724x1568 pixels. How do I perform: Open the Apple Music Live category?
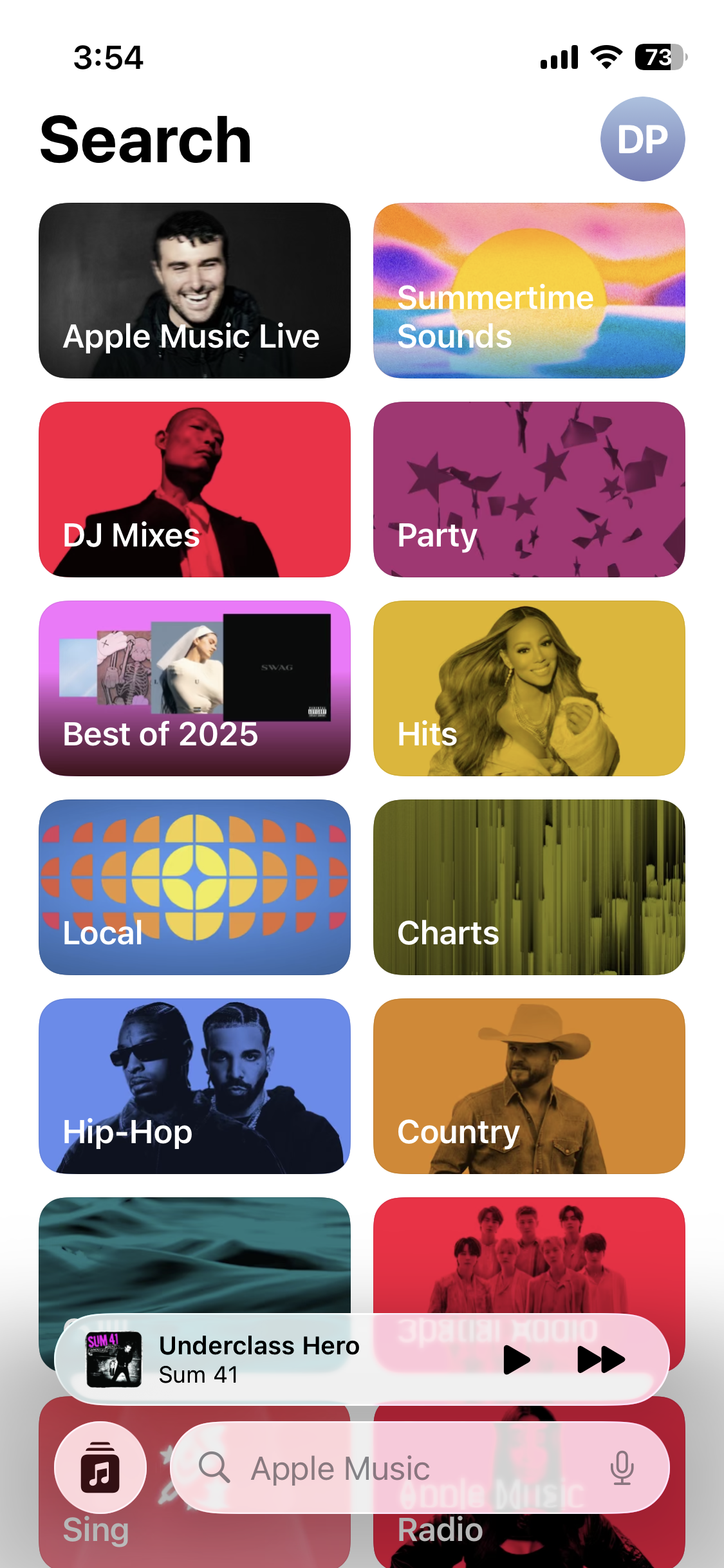point(194,291)
